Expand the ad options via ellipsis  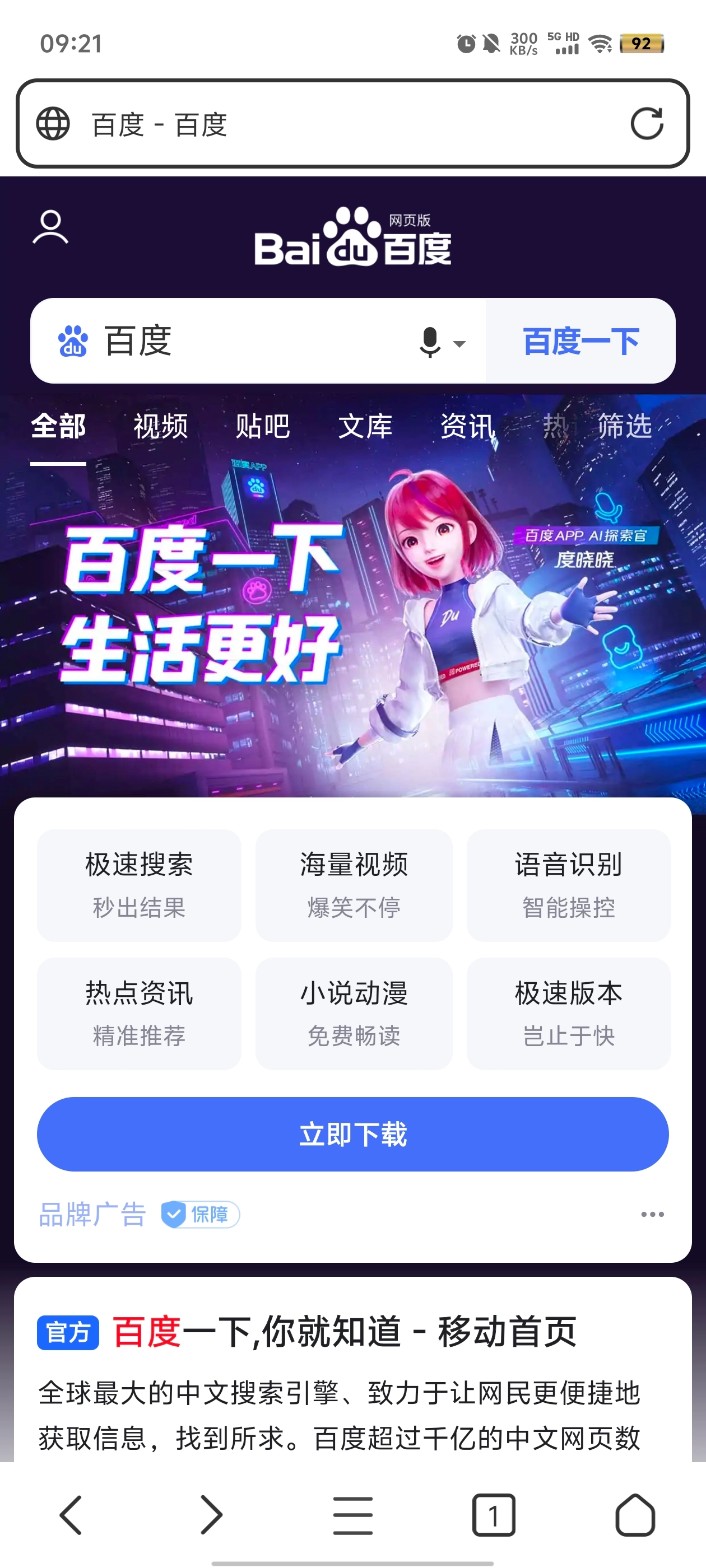pos(652,1214)
